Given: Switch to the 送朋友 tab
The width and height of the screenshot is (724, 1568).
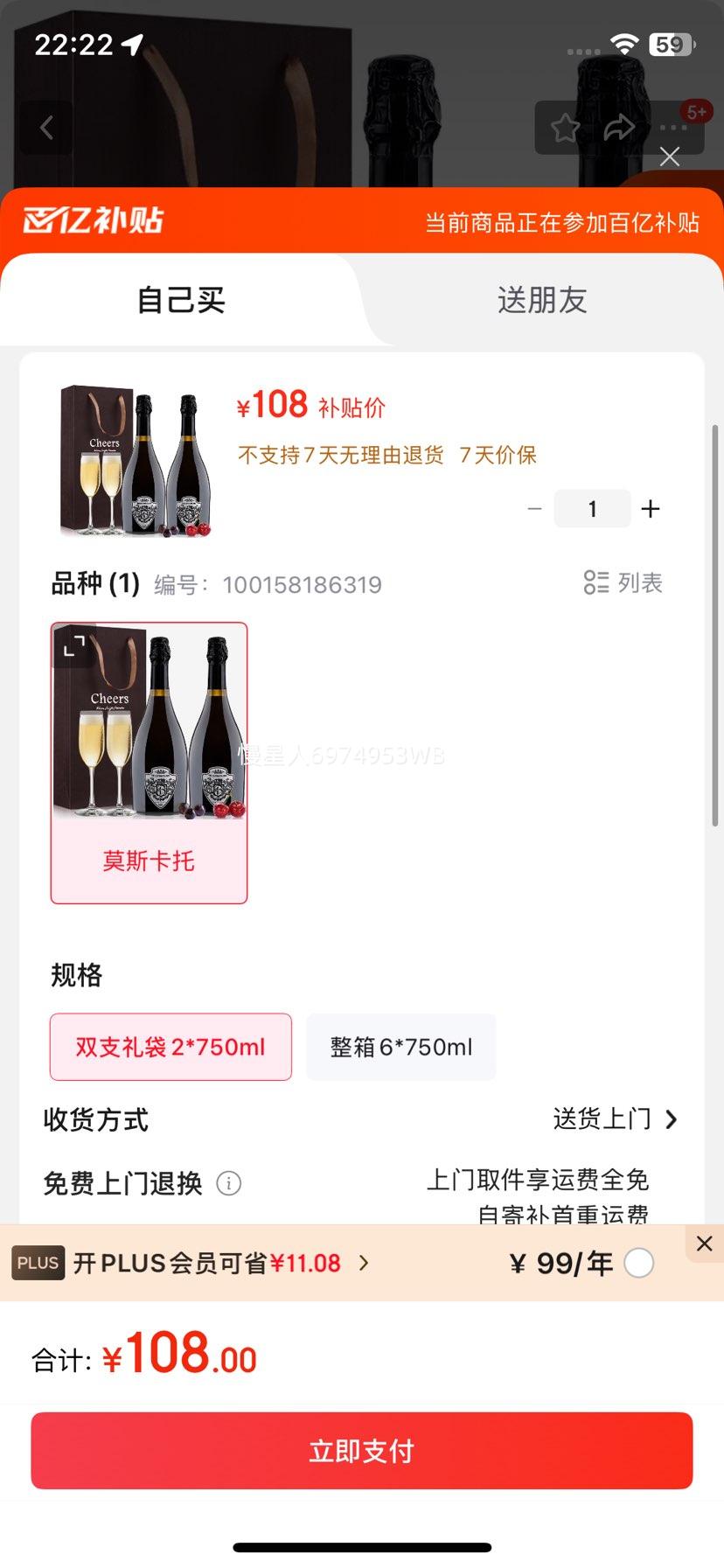Looking at the screenshot, I should (x=541, y=300).
